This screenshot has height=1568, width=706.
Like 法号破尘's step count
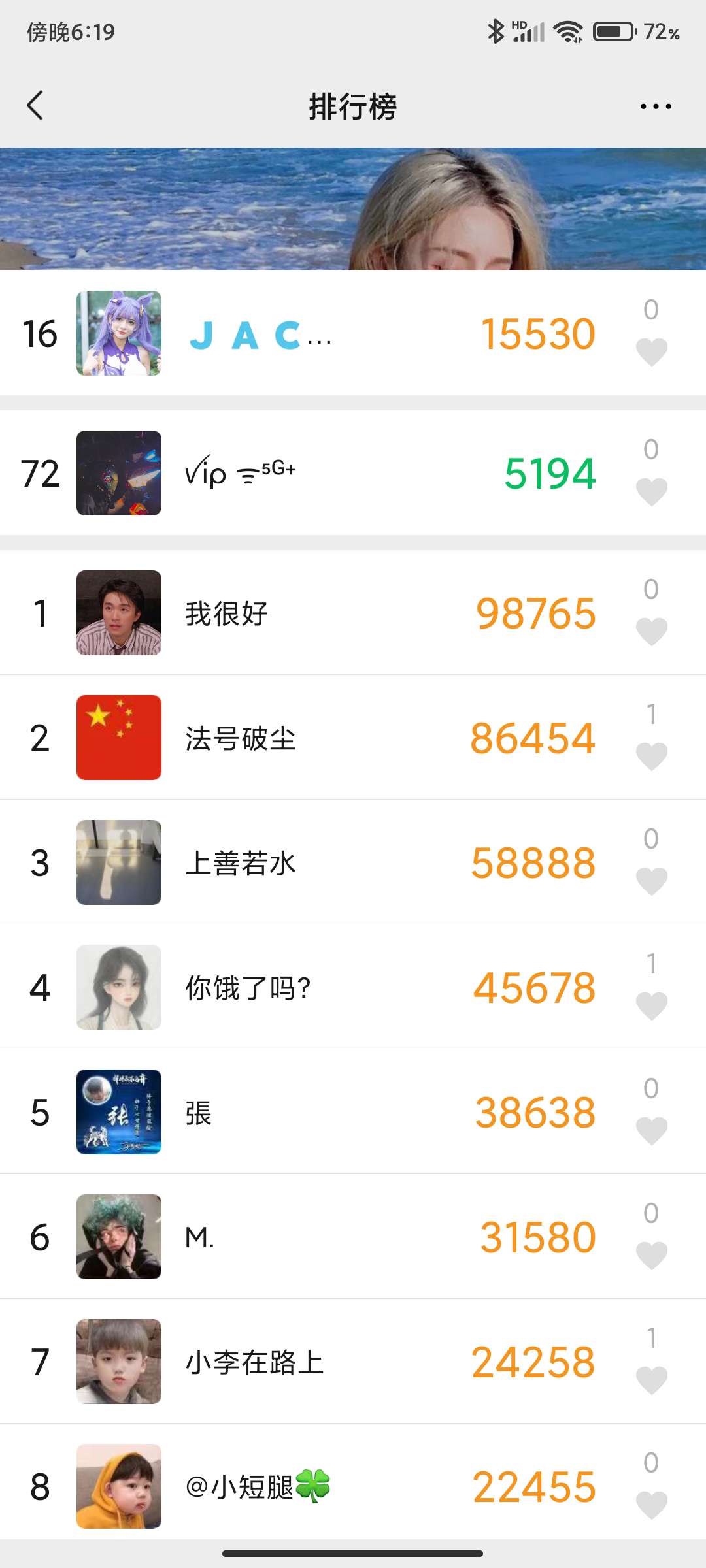pyautogui.click(x=651, y=756)
